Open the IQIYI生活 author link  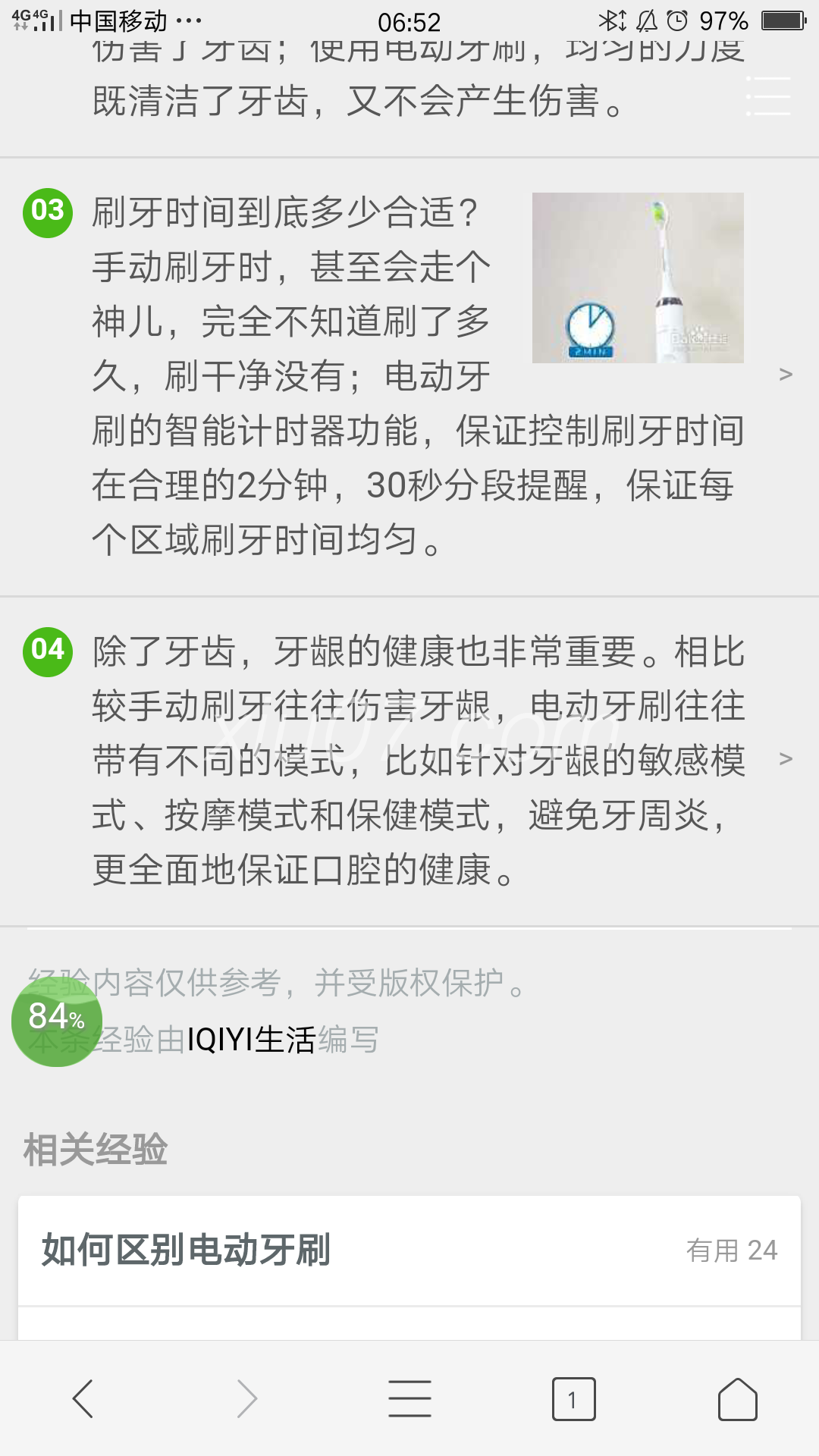coord(251,1040)
